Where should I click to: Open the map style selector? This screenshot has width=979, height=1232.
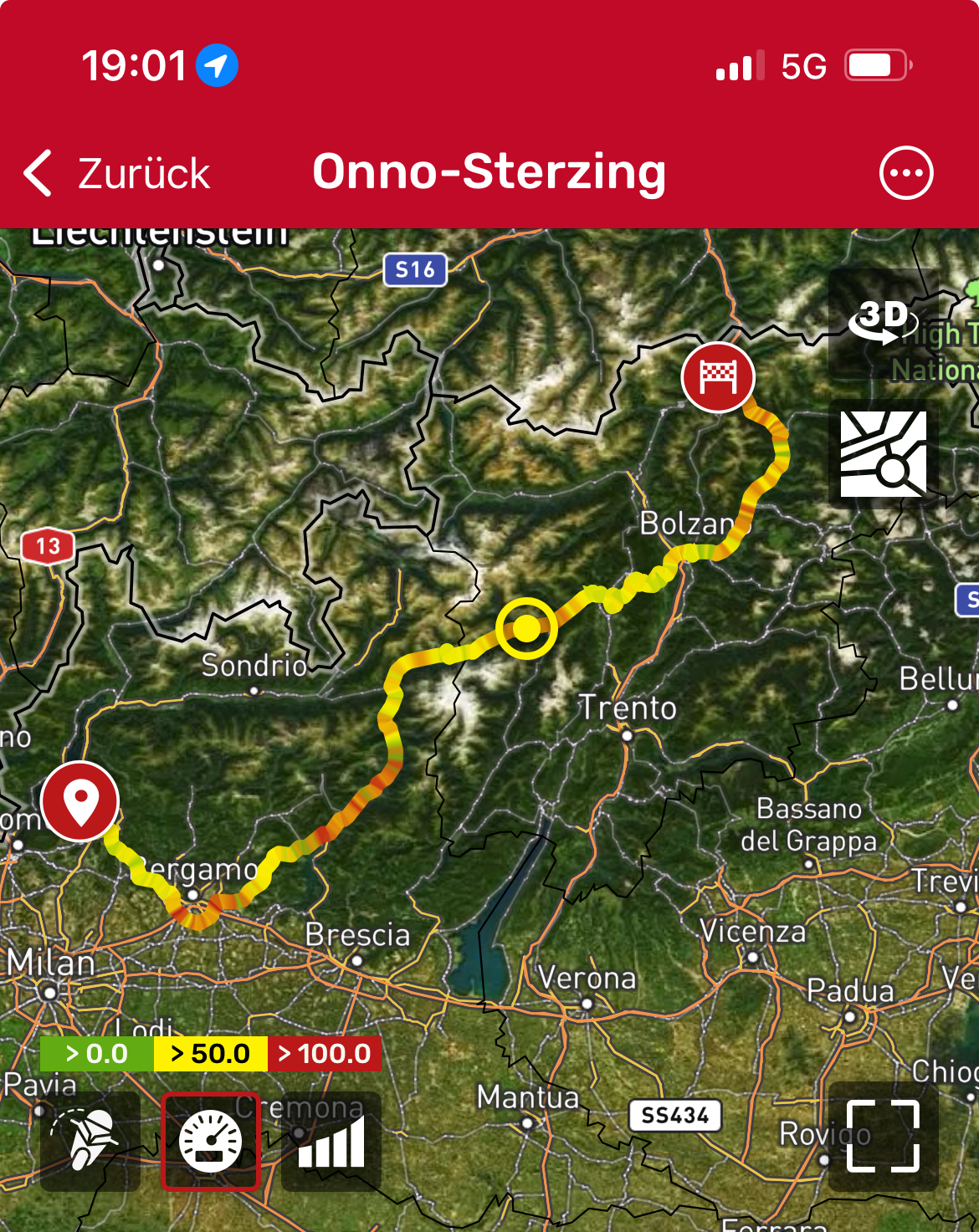point(883,454)
